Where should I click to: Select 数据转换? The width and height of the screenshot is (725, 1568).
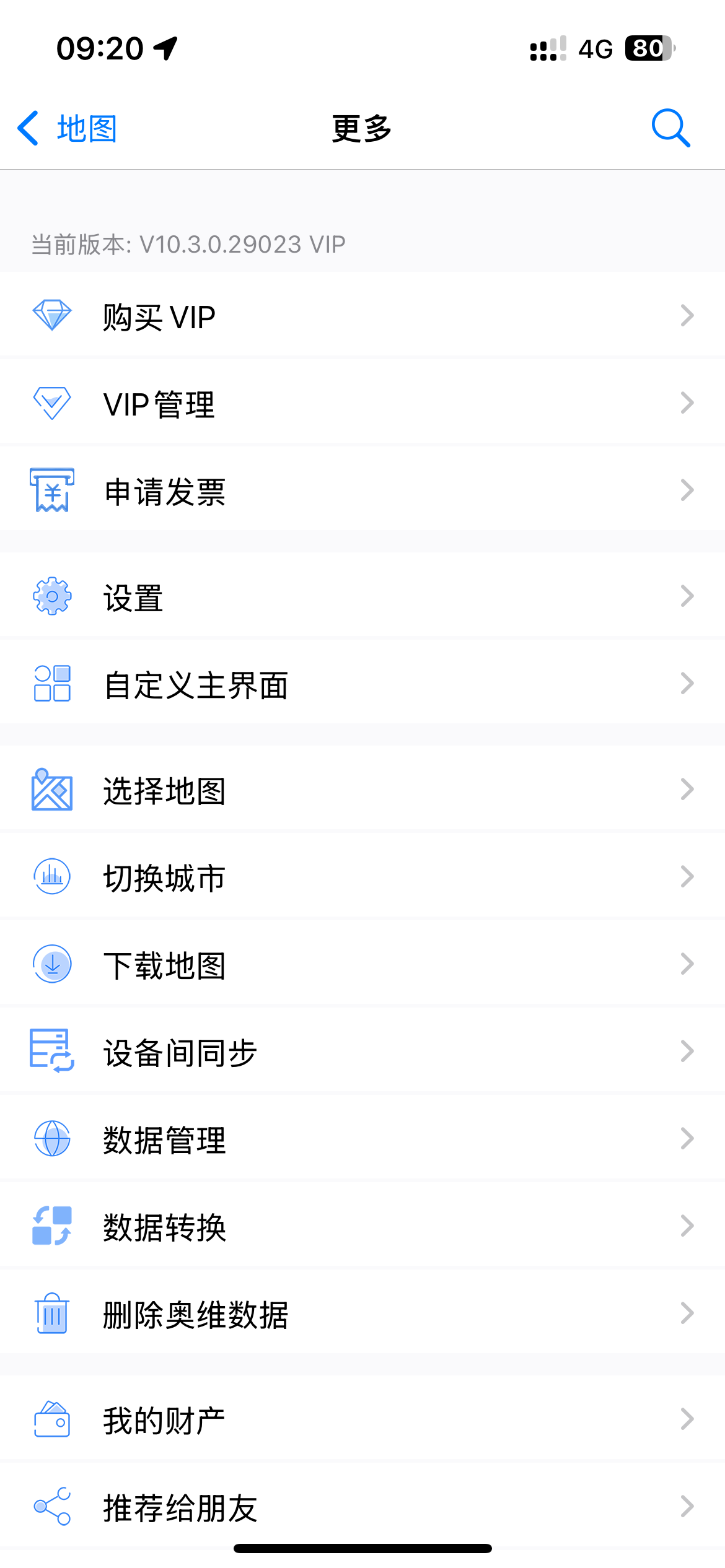tap(362, 1226)
